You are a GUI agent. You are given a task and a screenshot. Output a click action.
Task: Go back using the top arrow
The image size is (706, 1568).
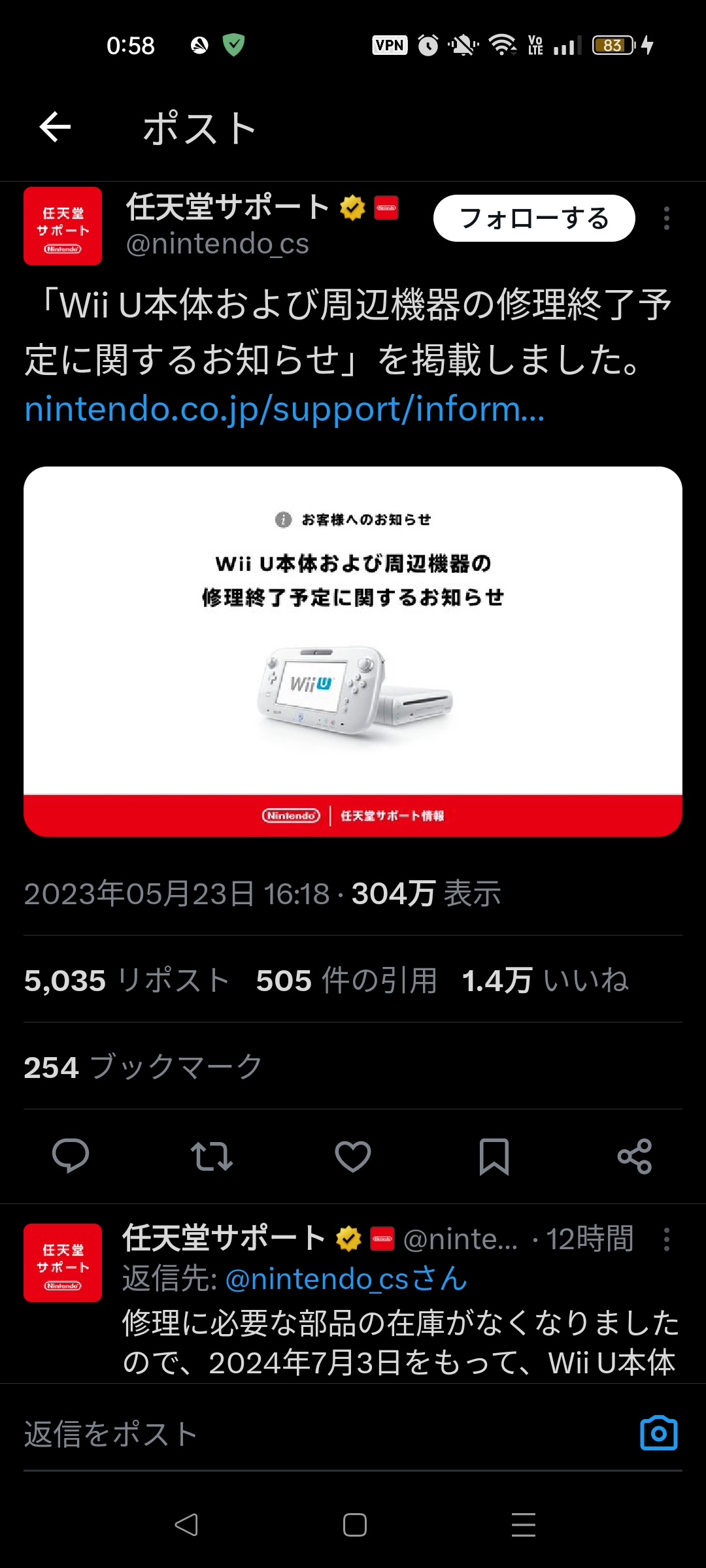click(x=55, y=127)
